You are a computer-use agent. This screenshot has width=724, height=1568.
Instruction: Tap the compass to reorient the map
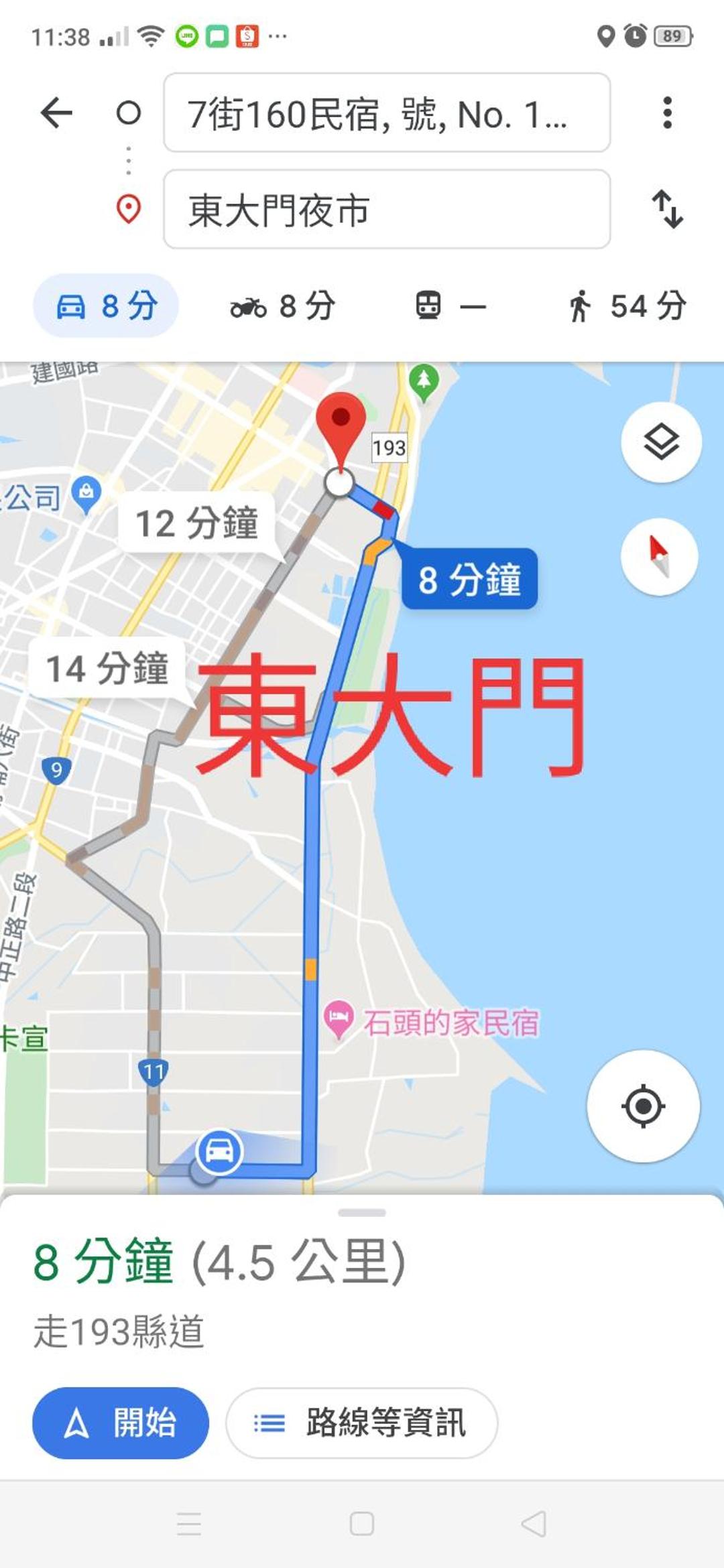(660, 556)
